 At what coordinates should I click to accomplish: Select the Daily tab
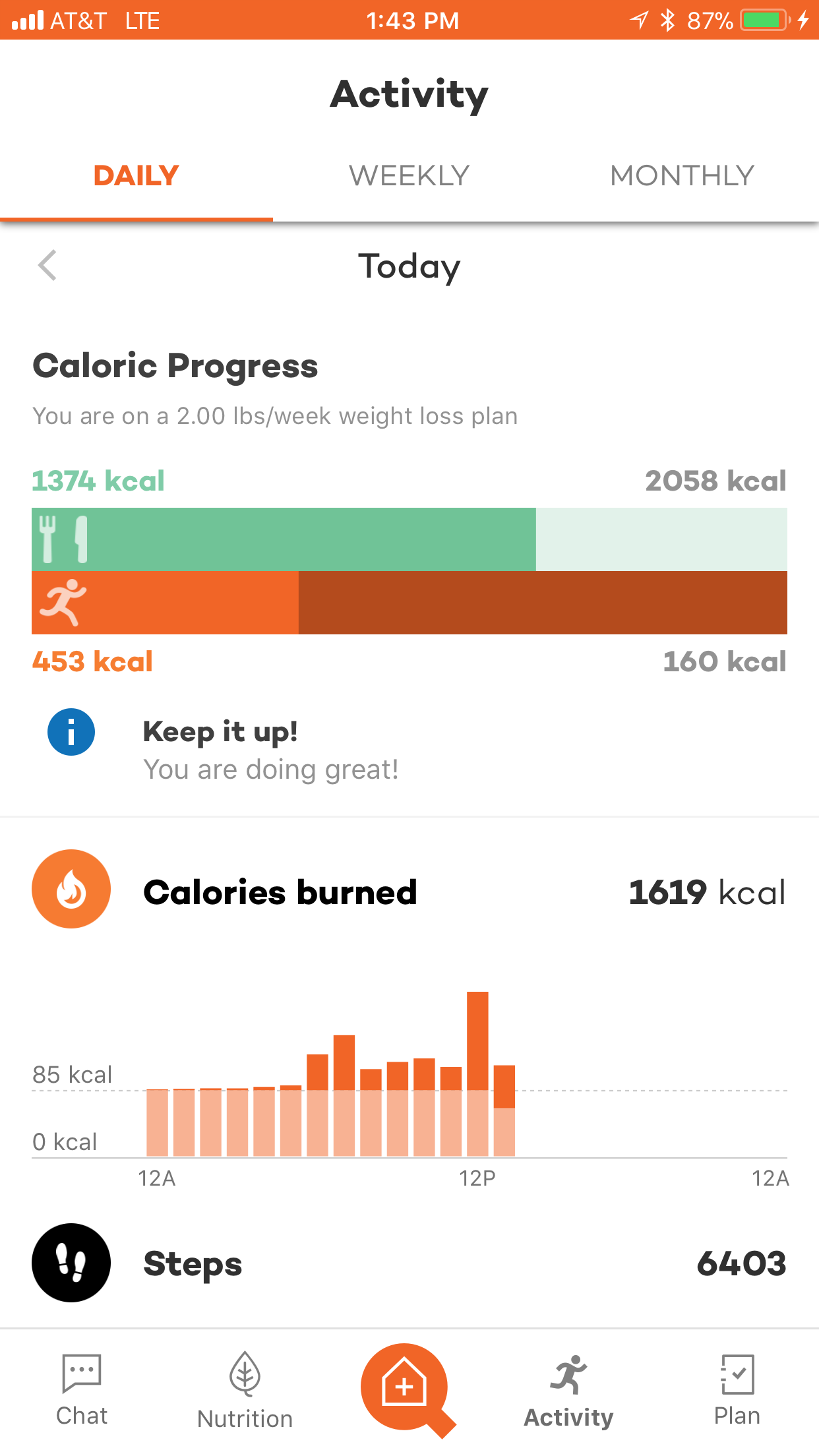[136, 176]
